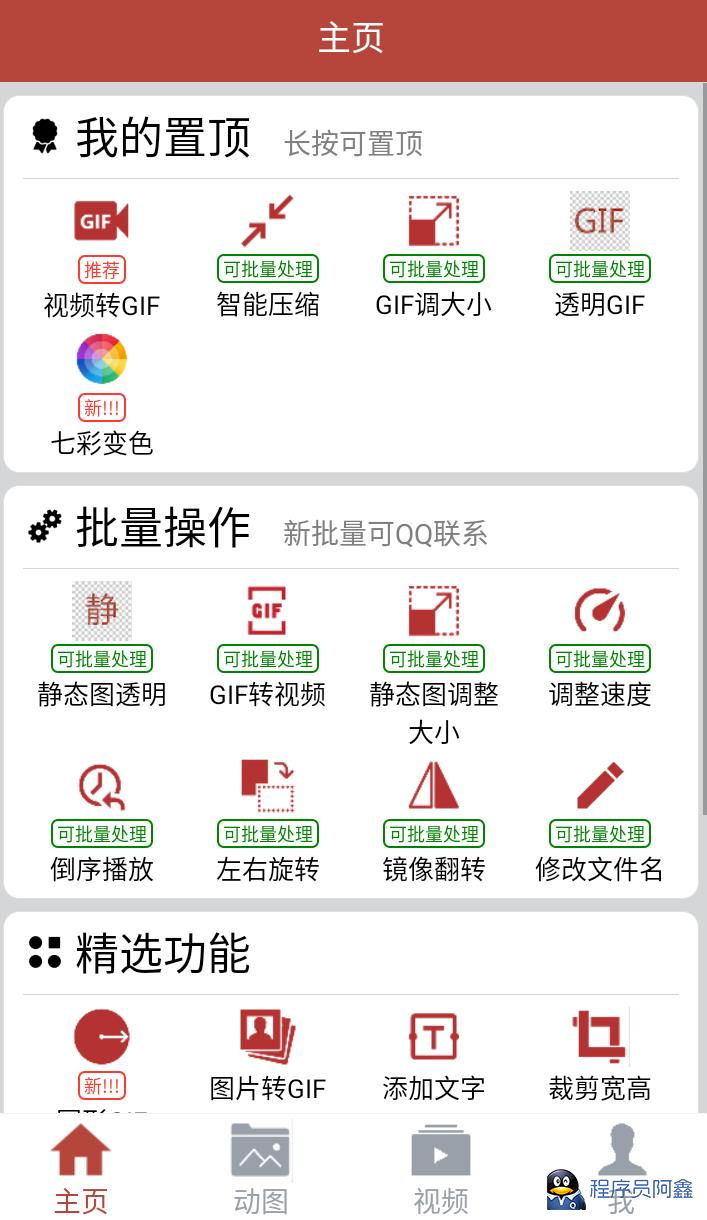
Task: Open 镜像翻转 mirror flip
Action: click(x=434, y=822)
